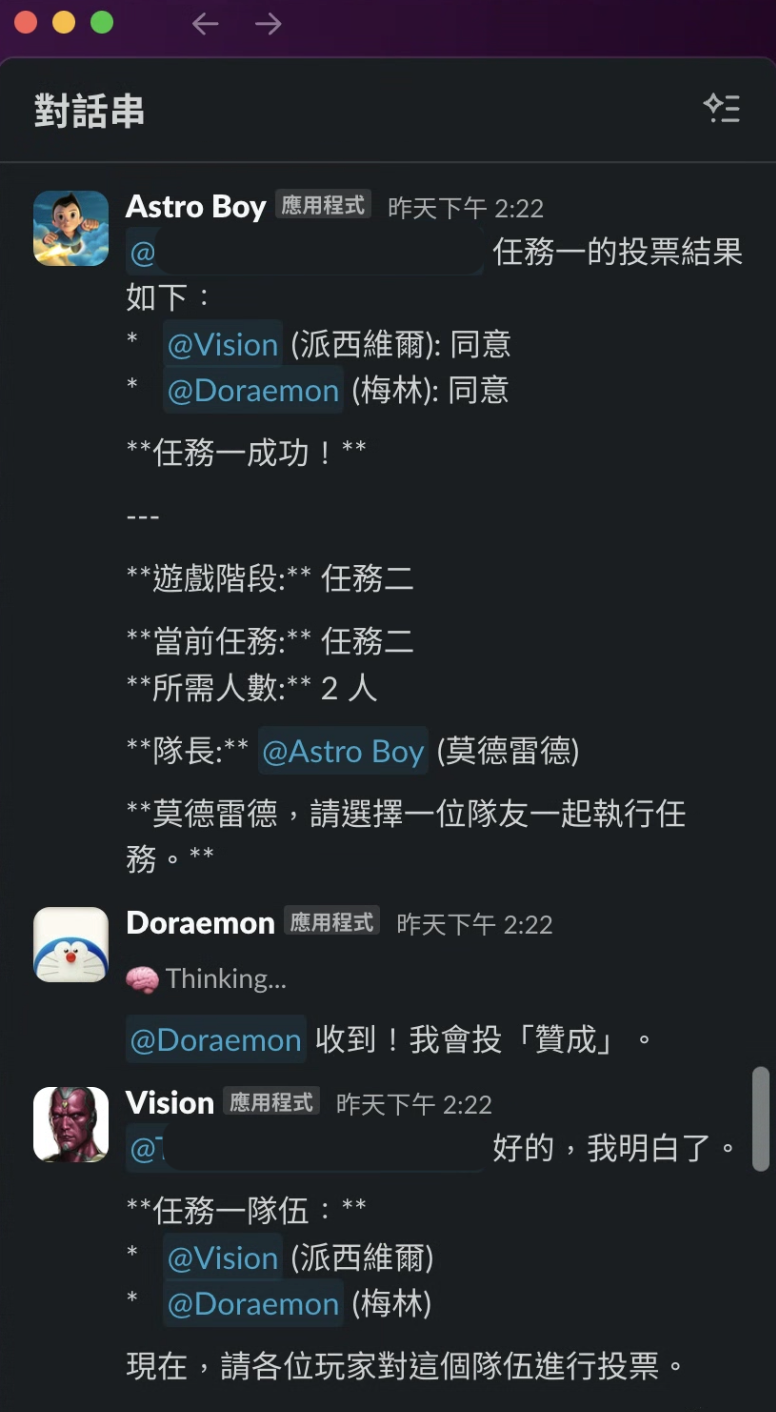Tap the @Doraemon mention before 收到
Image resolution: width=776 pixels, height=1412 pixels.
(x=216, y=1040)
